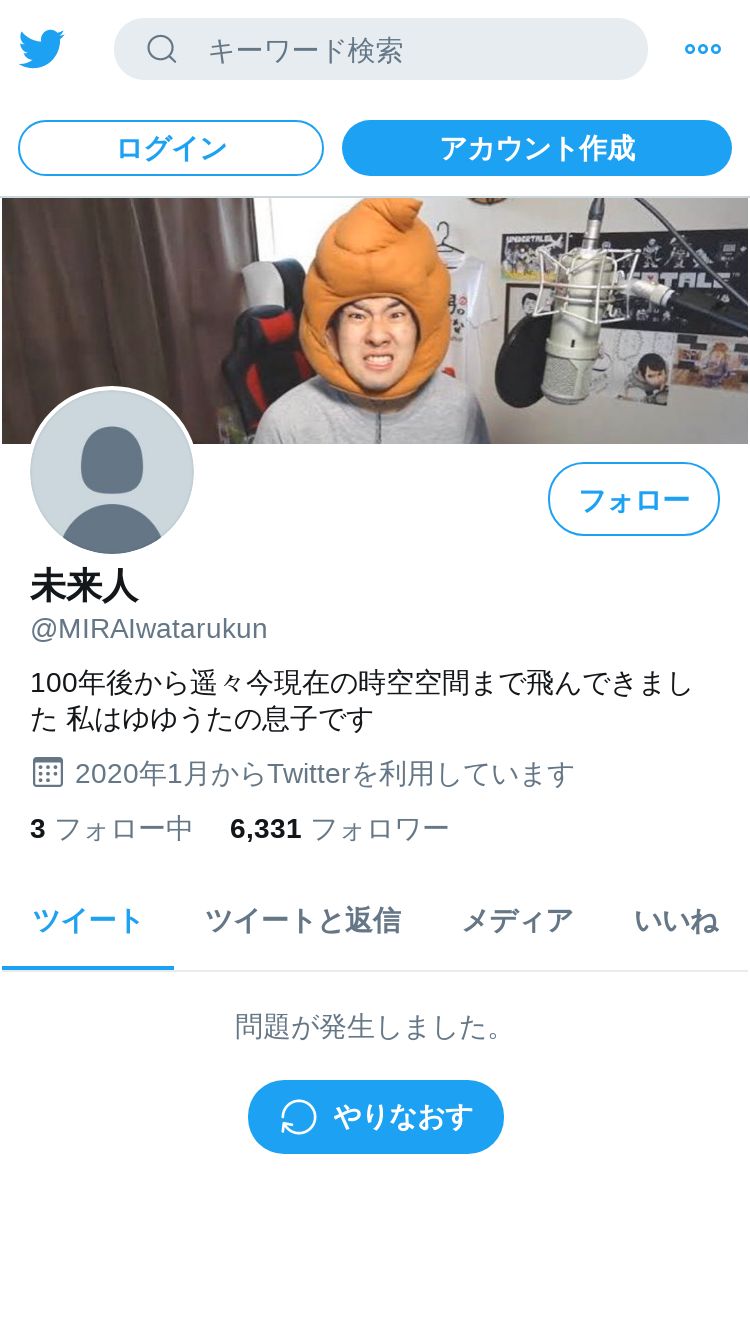Tap the アカウント作成 button
This screenshot has width=750, height=1334.
(537, 148)
